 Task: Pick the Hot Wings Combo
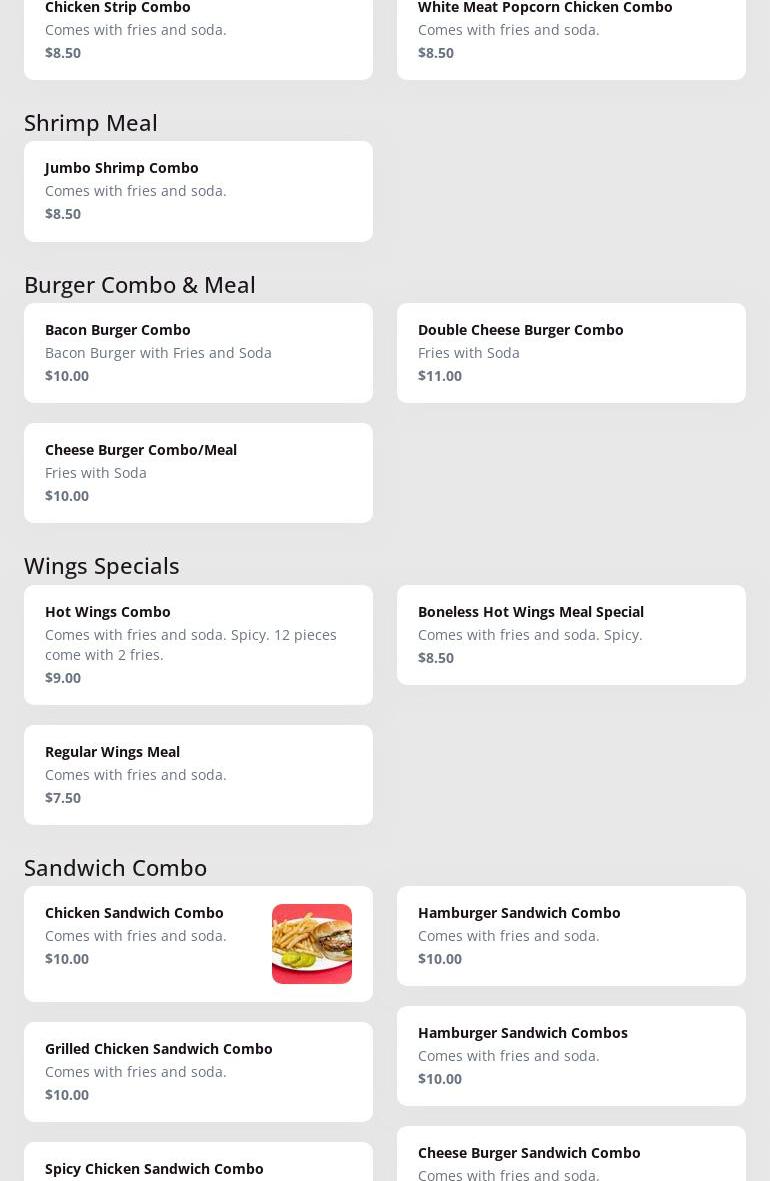point(198,645)
